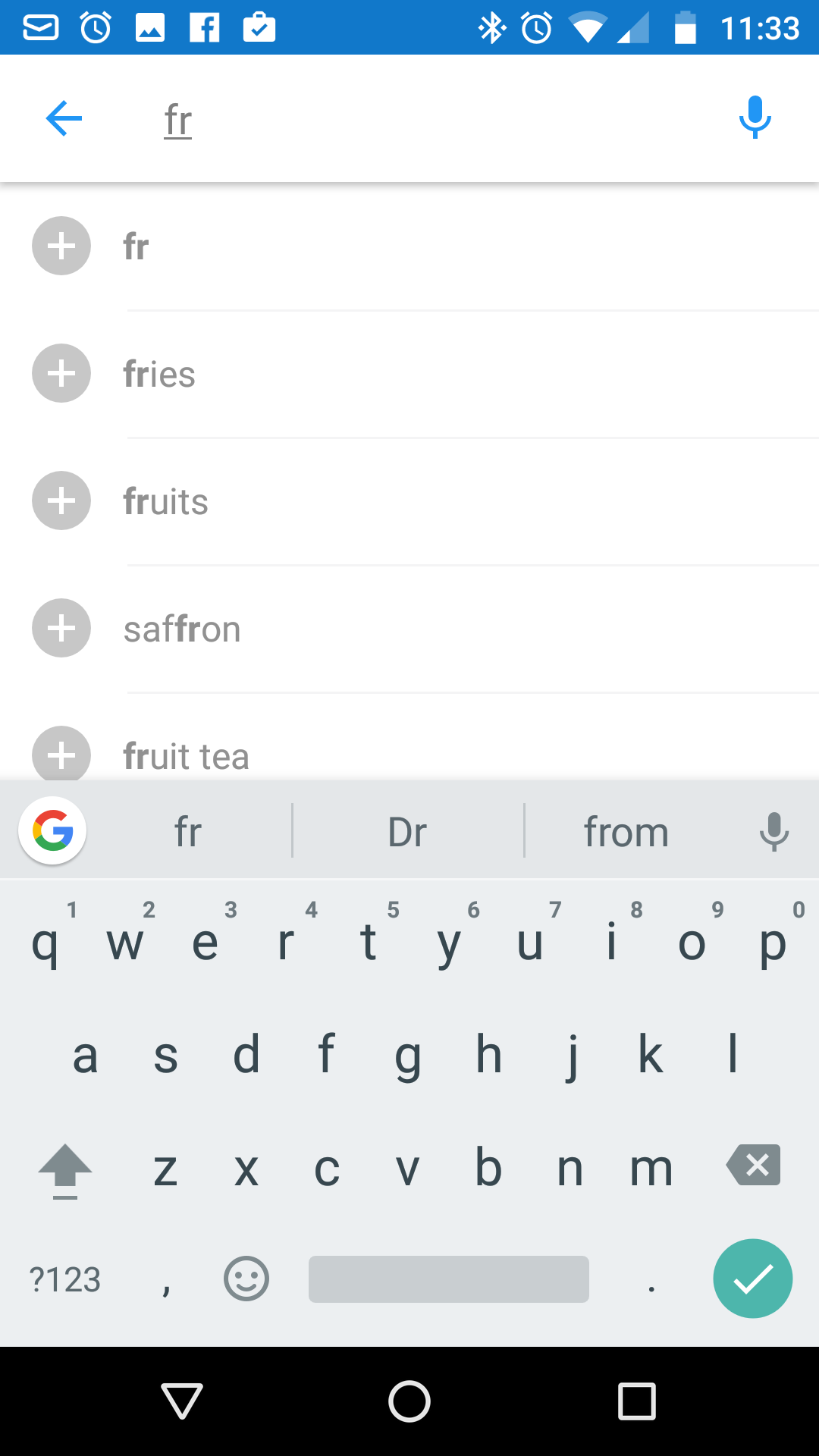Delete a character with backspace
Screen dimensions: 819x1456
coord(753,1166)
